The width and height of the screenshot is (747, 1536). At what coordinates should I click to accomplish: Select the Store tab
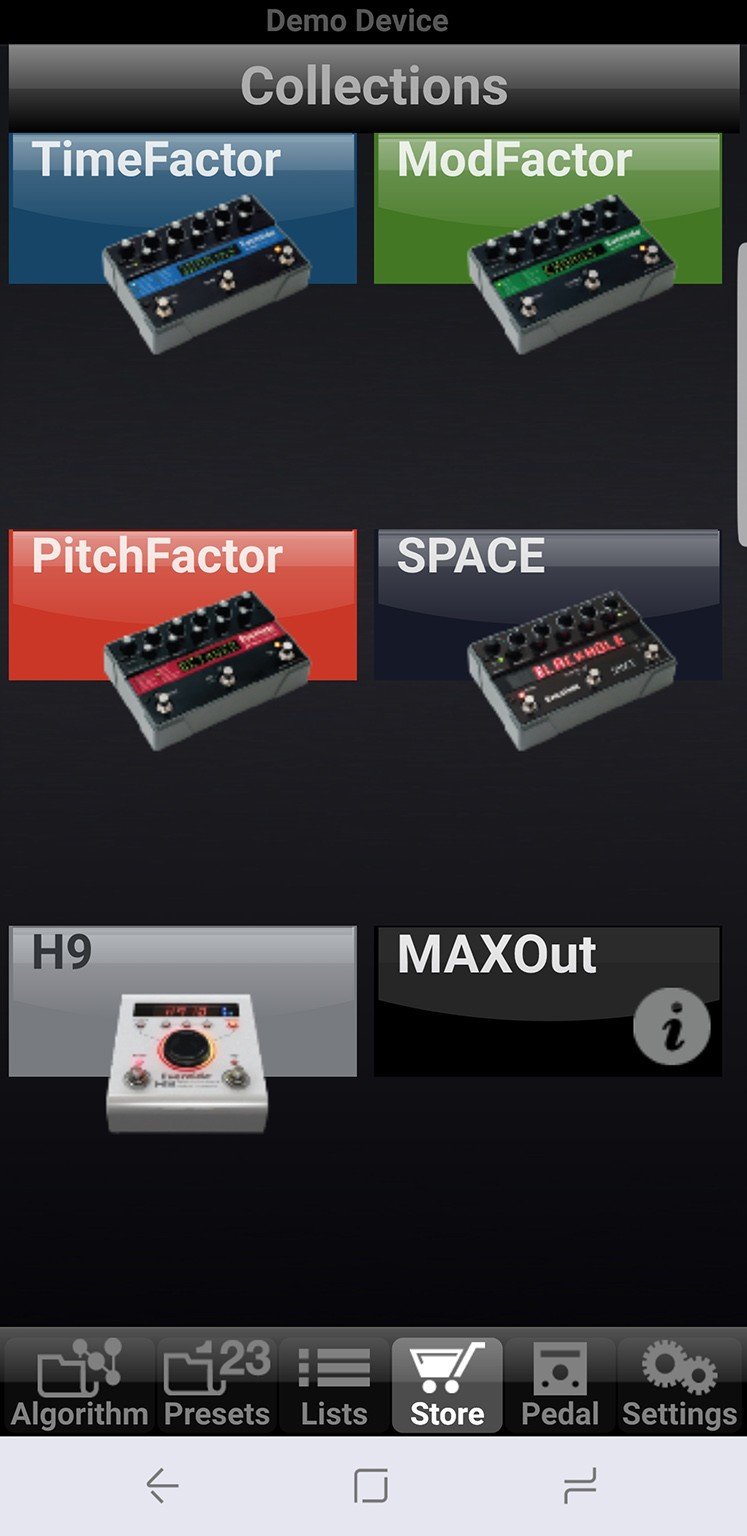447,1385
